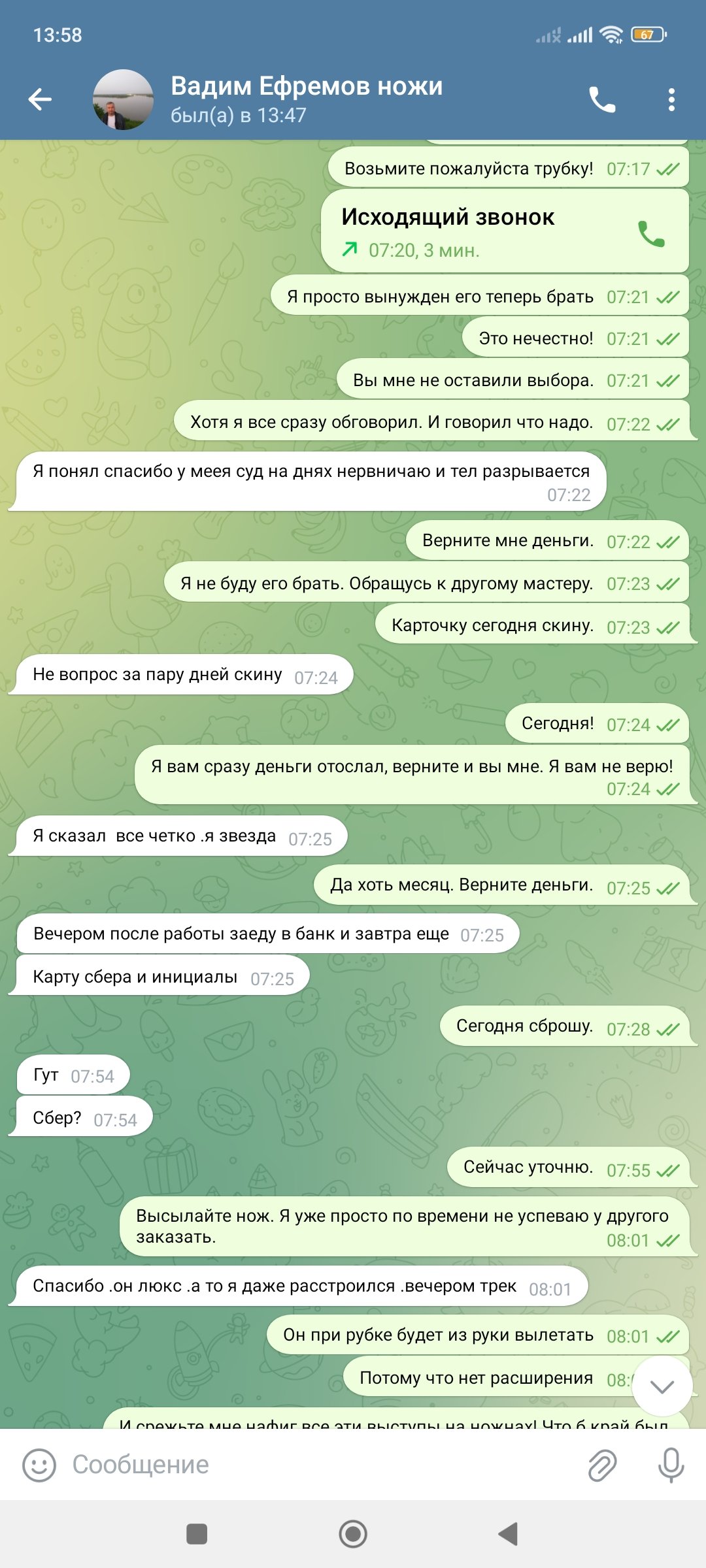Open Вадим Ефремов ножи profile avatar

[x=124, y=99]
